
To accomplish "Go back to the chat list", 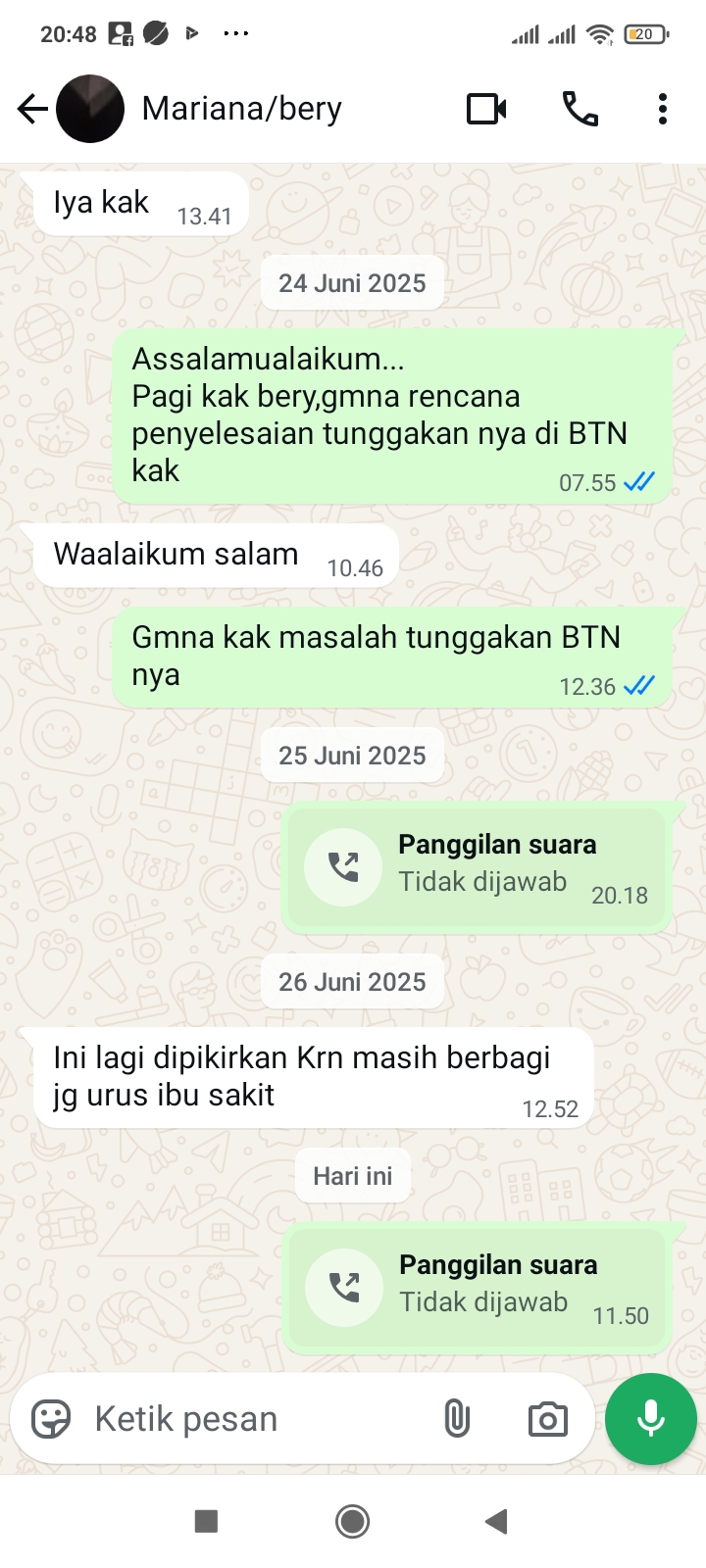I will point(32,109).
